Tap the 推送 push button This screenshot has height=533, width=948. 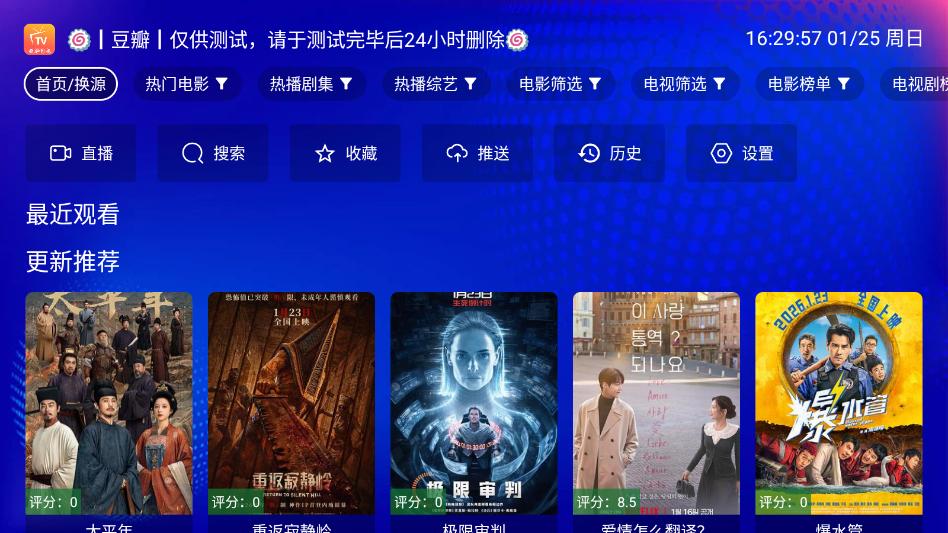477,153
